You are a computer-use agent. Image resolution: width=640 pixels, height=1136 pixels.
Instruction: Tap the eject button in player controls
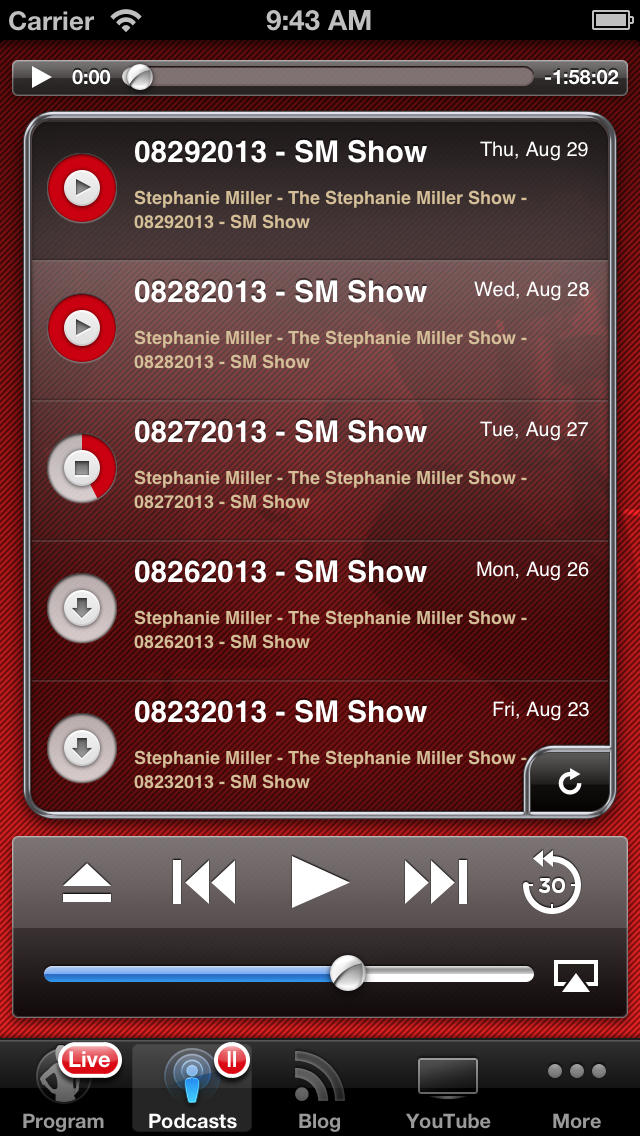click(87, 883)
